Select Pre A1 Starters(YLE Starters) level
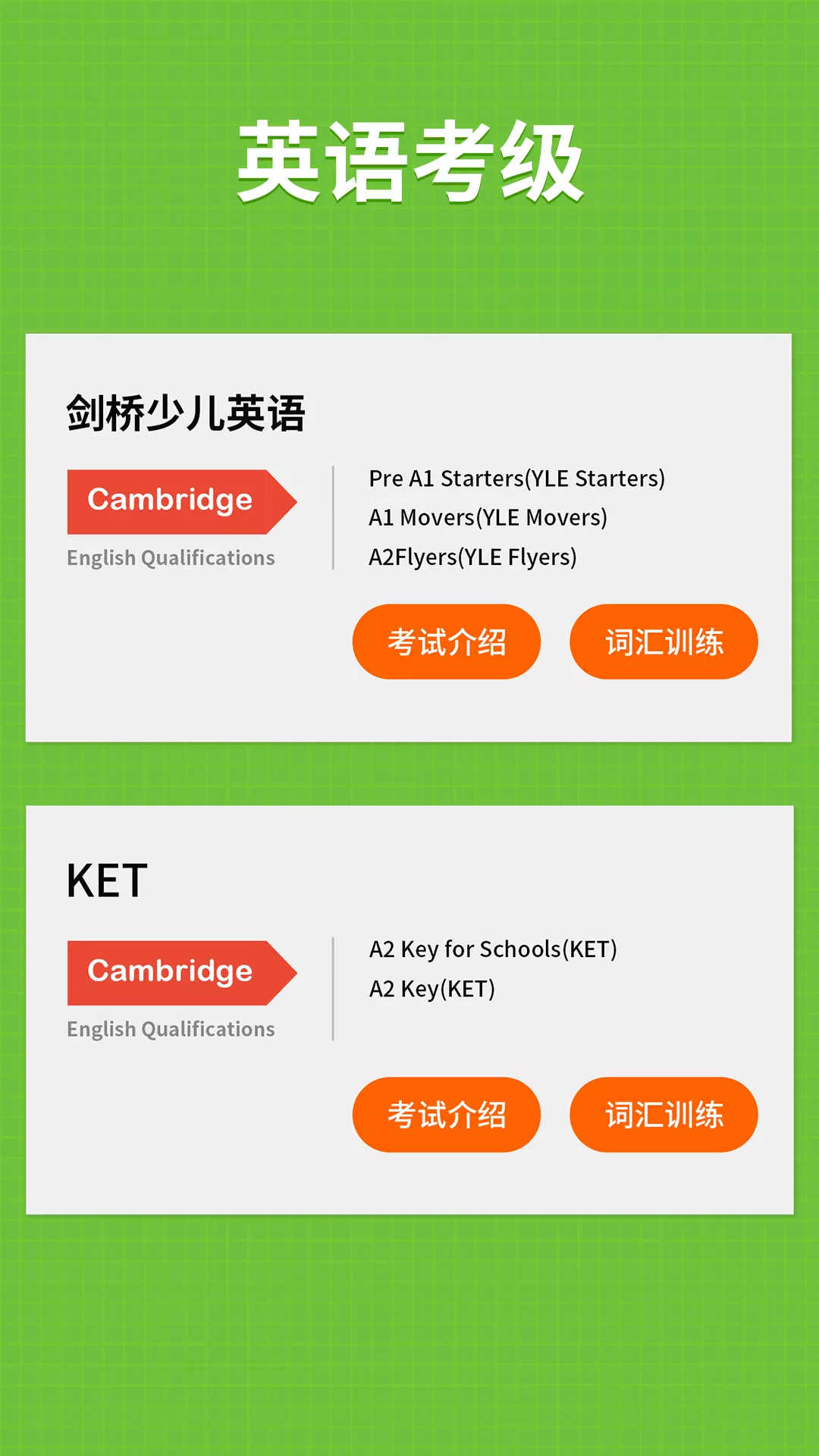819x1456 pixels. (x=516, y=478)
